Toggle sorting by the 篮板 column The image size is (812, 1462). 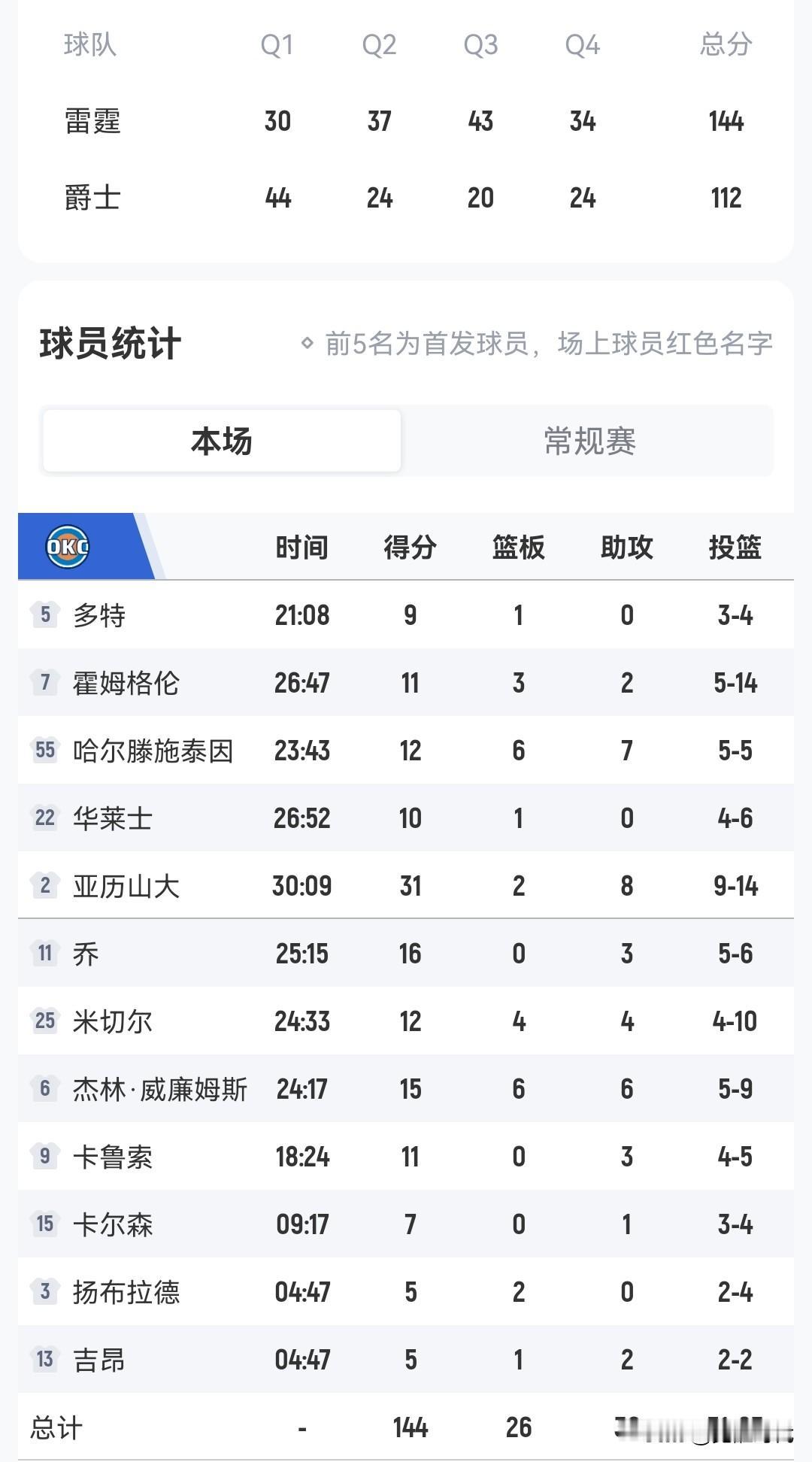pos(517,547)
